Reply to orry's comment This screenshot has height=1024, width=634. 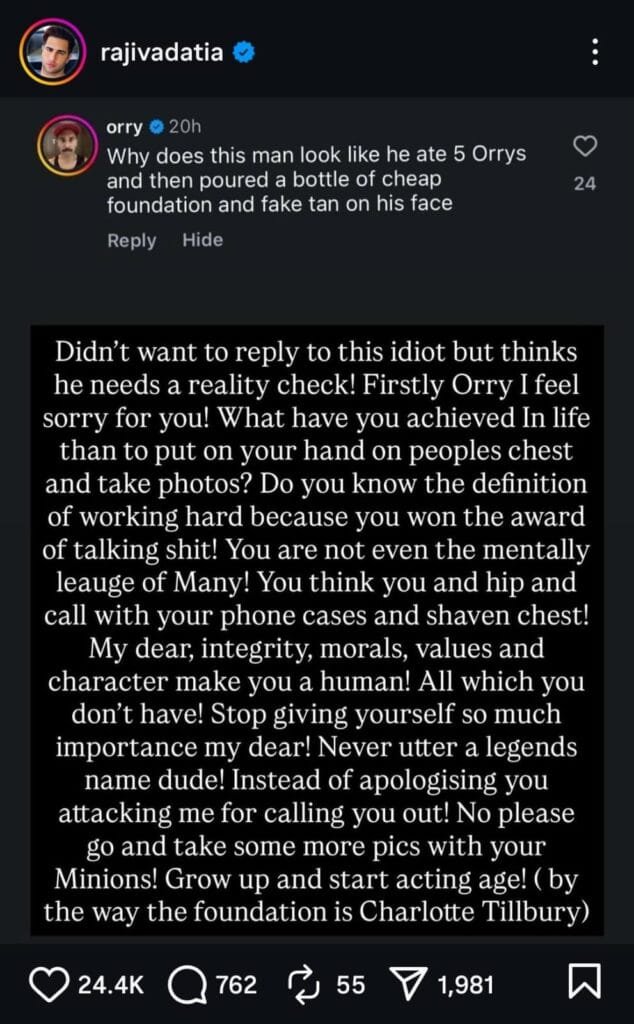[132, 240]
